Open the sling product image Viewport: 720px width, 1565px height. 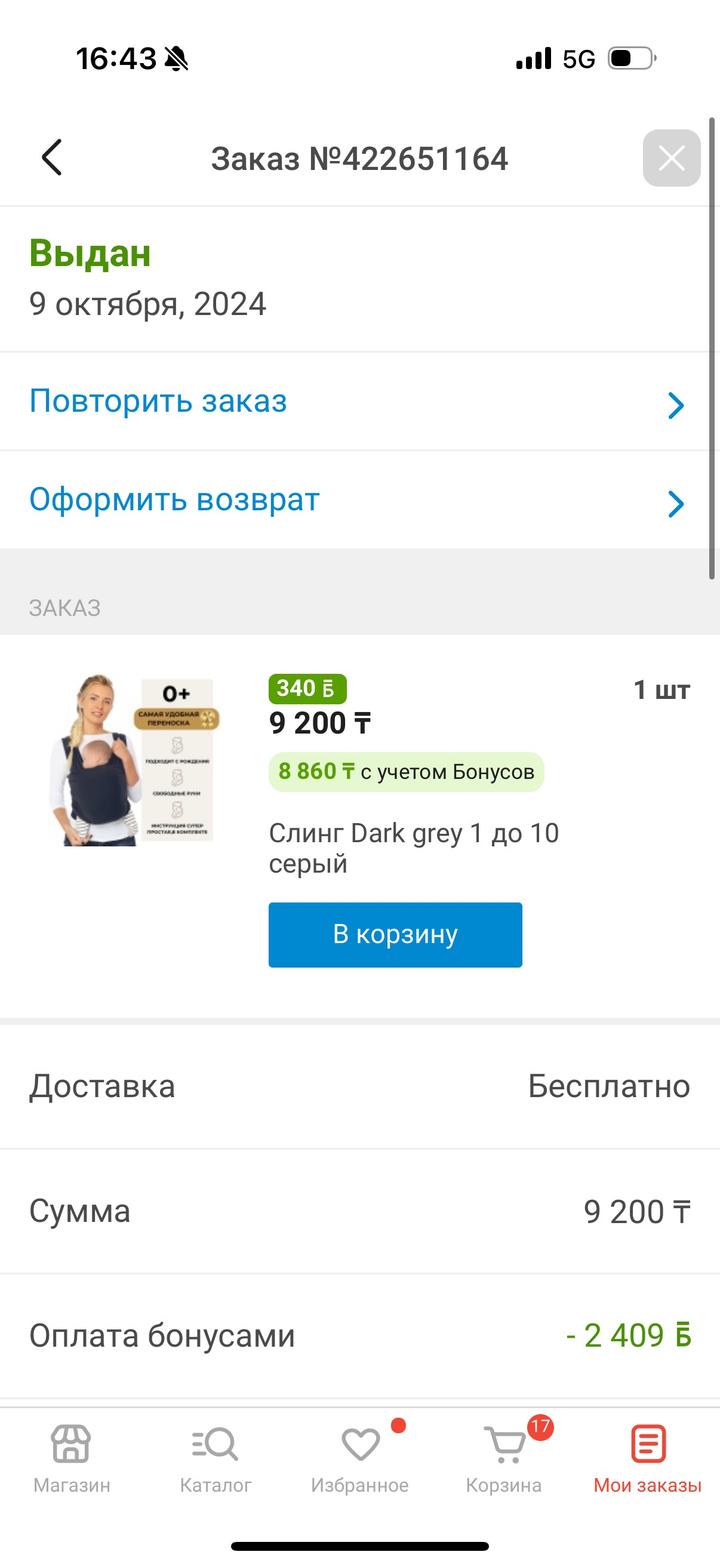[x=134, y=760]
